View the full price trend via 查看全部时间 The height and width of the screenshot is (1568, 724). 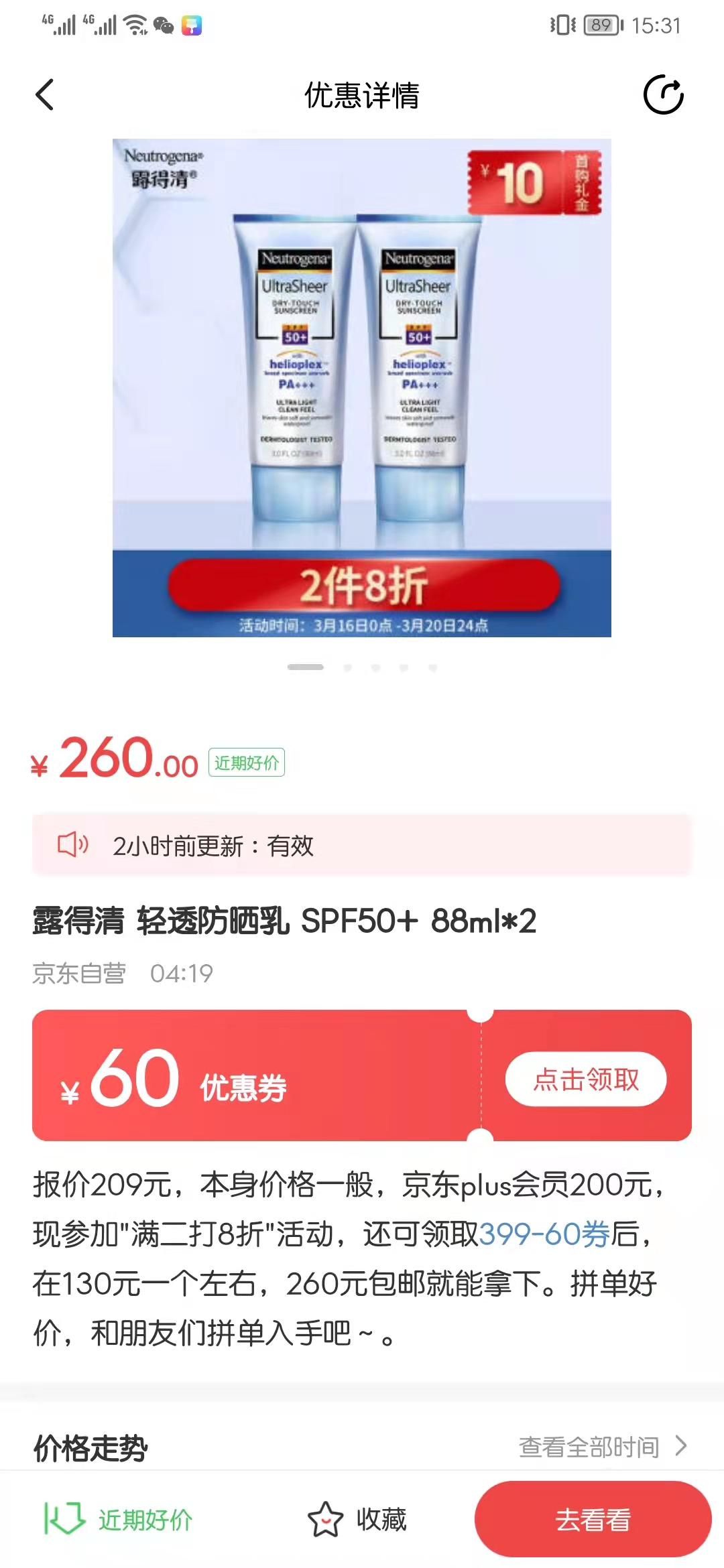602,1447
